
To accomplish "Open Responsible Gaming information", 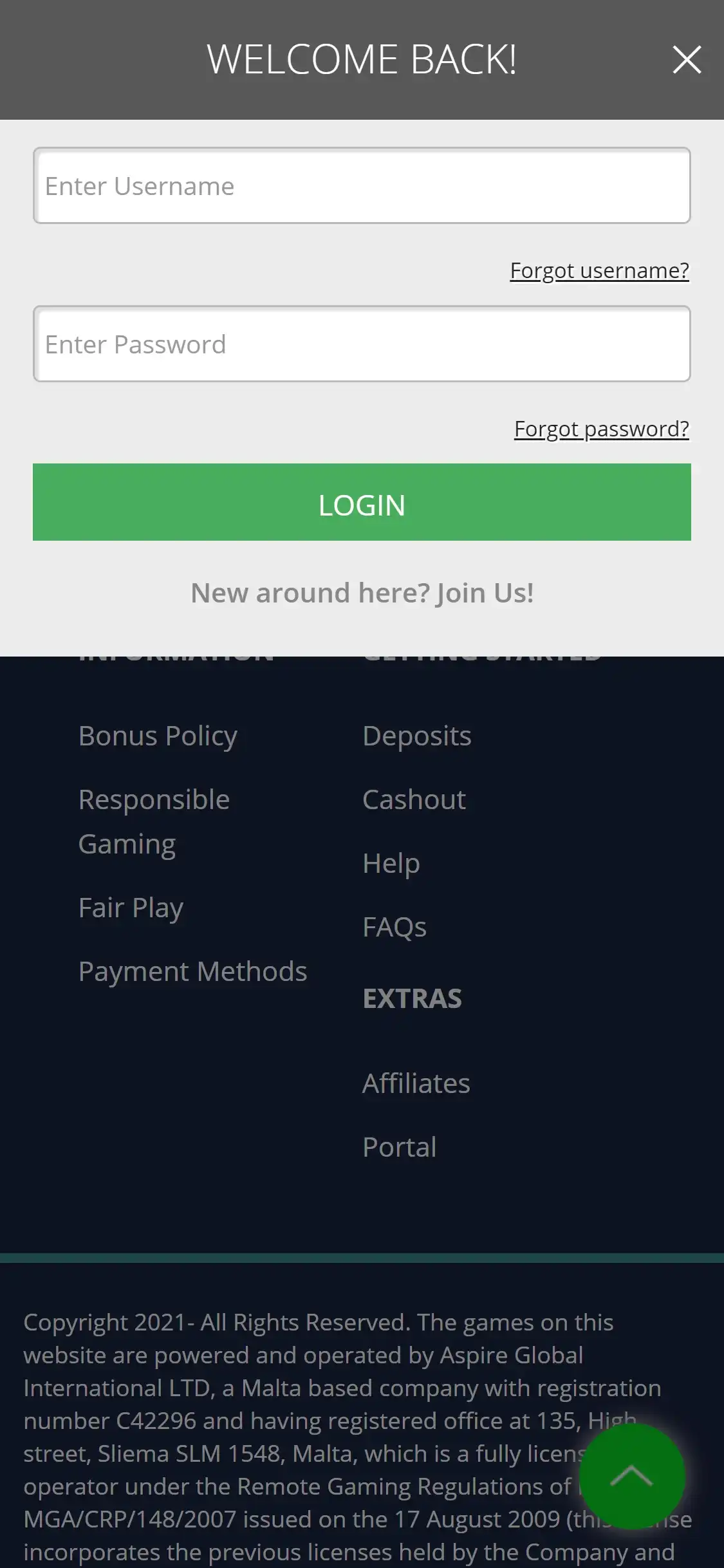I will pyautogui.click(x=154, y=821).
